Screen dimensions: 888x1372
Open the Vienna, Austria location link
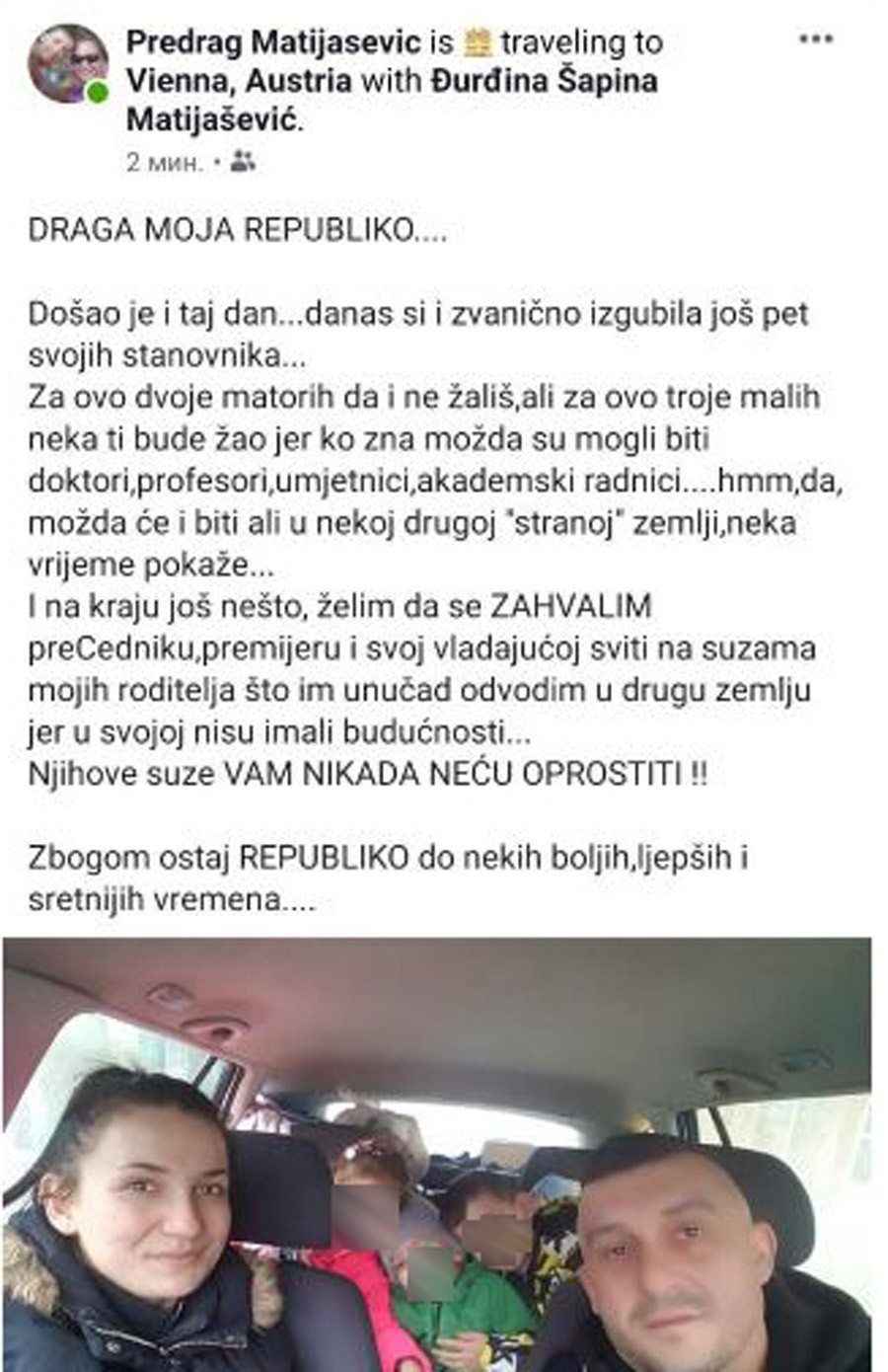[238, 81]
